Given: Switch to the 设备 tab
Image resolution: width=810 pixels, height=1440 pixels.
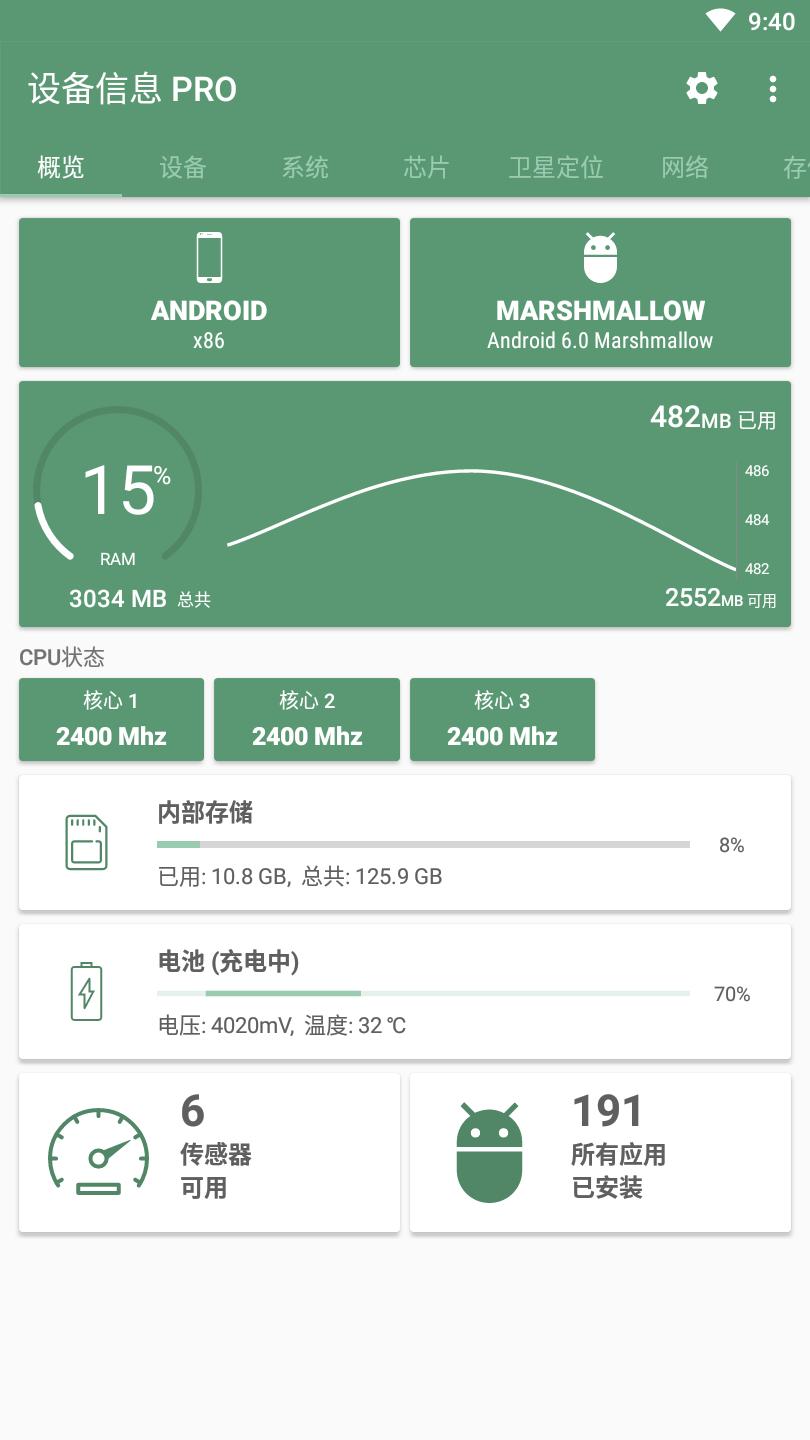Looking at the screenshot, I should click(181, 168).
